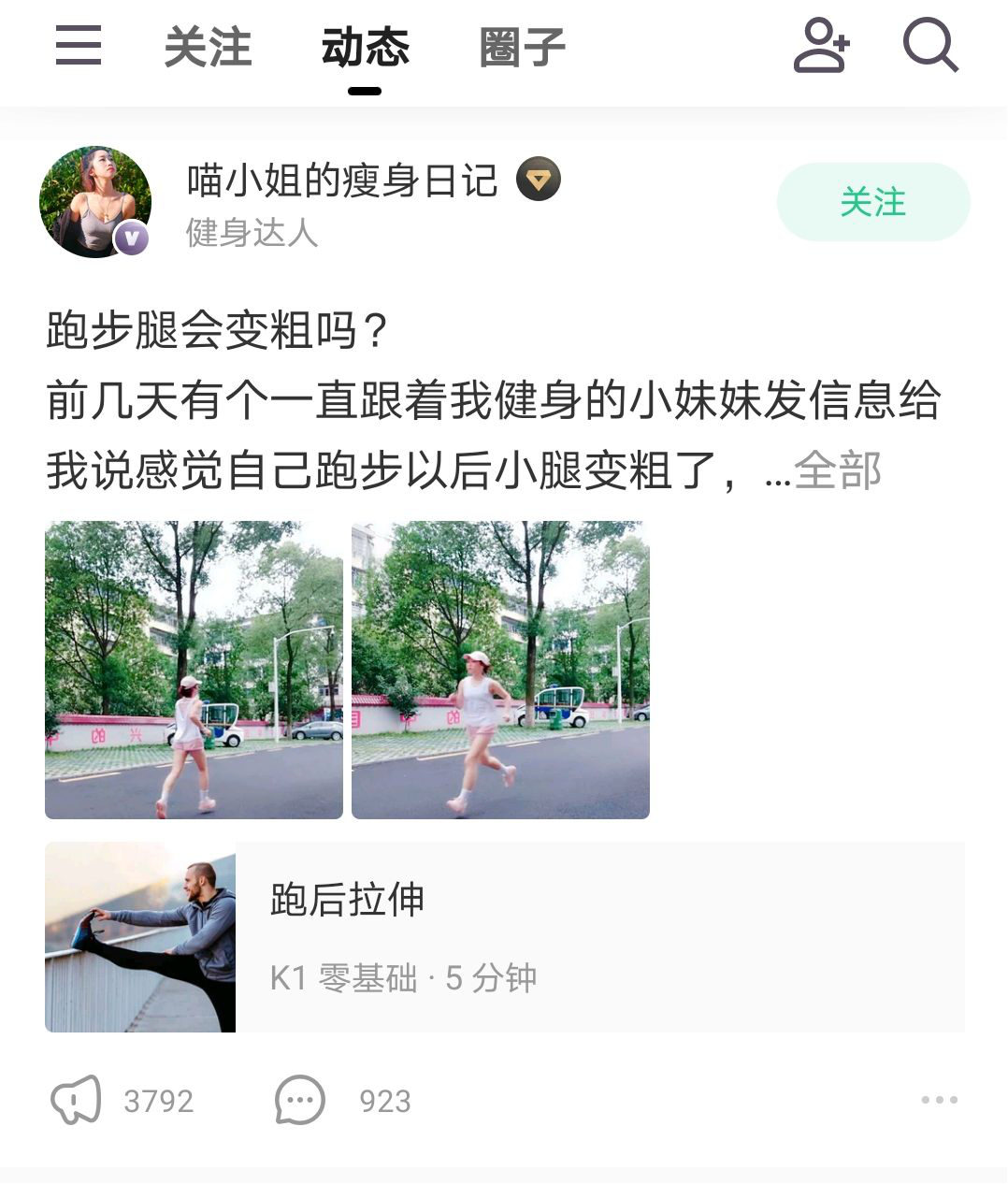Screen dimensions: 1008x1184
Task: Click the 健身达人 user title label
Action: pos(252,236)
